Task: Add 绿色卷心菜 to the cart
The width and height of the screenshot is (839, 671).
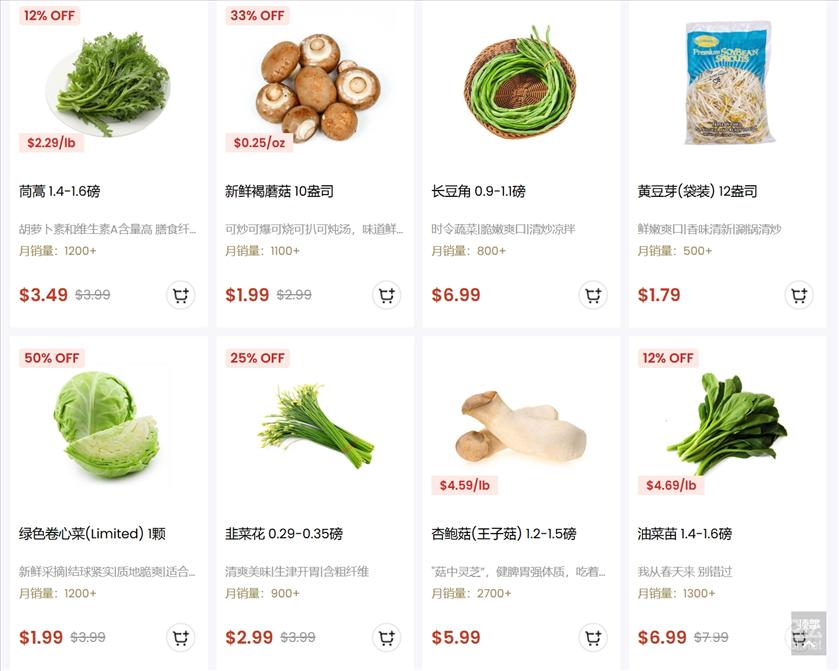Action: coord(180,638)
